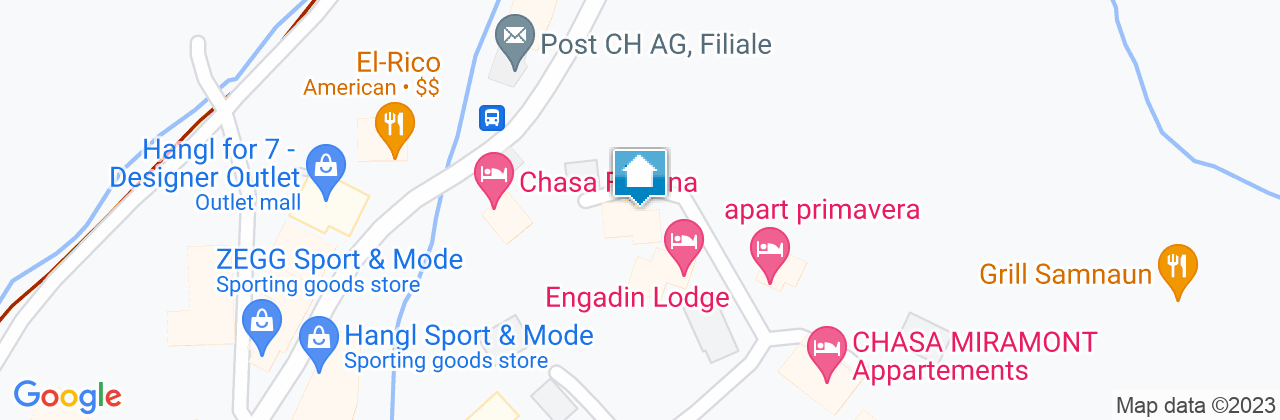The image size is (1280, 420).
Task: Select the ZEGG Sport & Mode pin
Action: tap(261, 324)
